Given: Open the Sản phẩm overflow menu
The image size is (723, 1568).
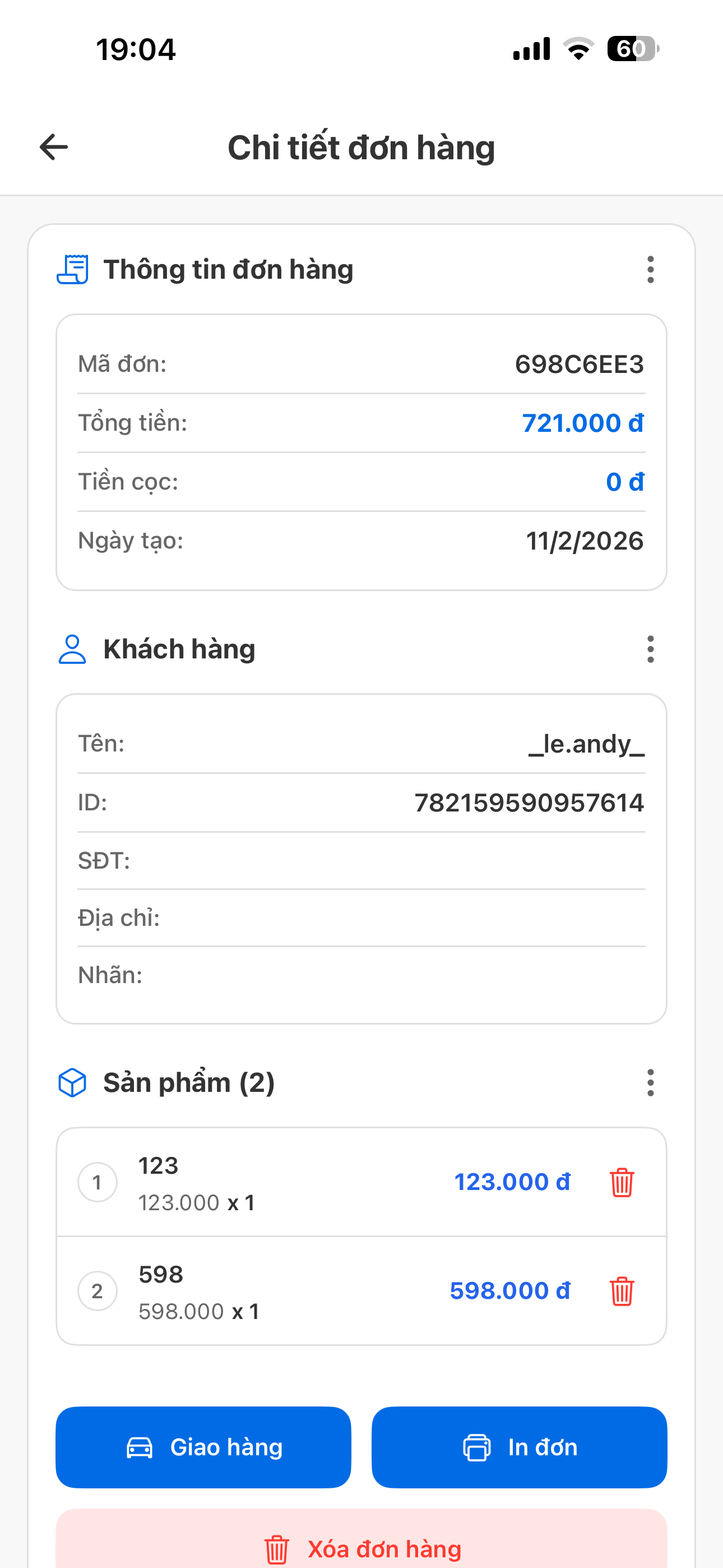Looking at the screenshot, I should 650,1083.
